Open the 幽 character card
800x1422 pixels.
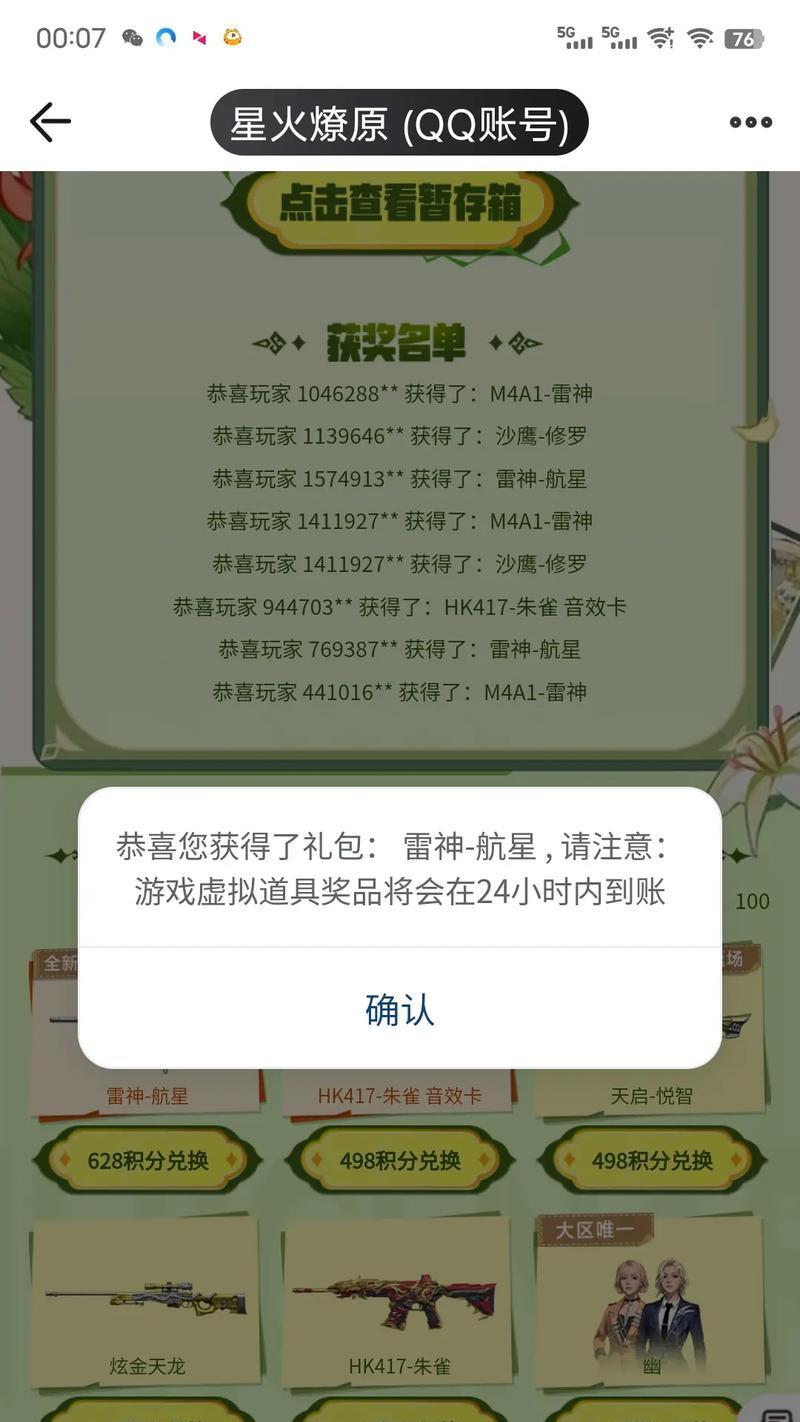(x=652, y=1300)
